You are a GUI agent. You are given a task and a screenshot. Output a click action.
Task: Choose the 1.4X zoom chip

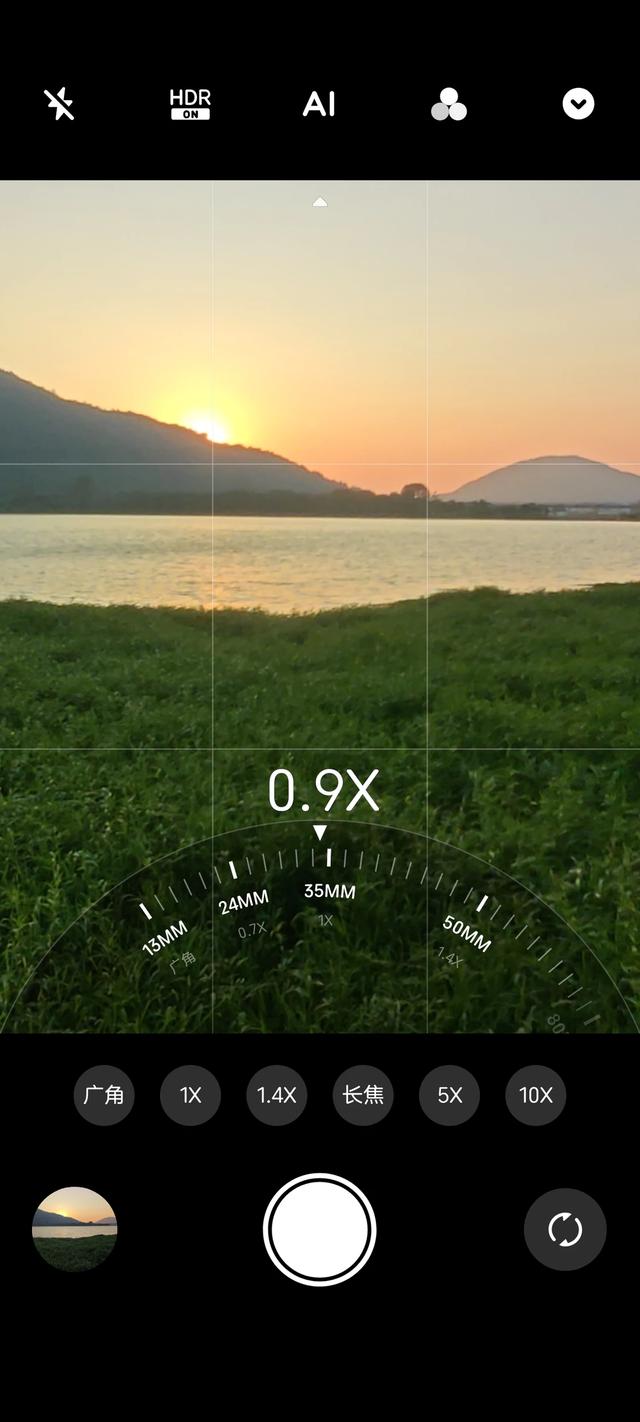276,1095
